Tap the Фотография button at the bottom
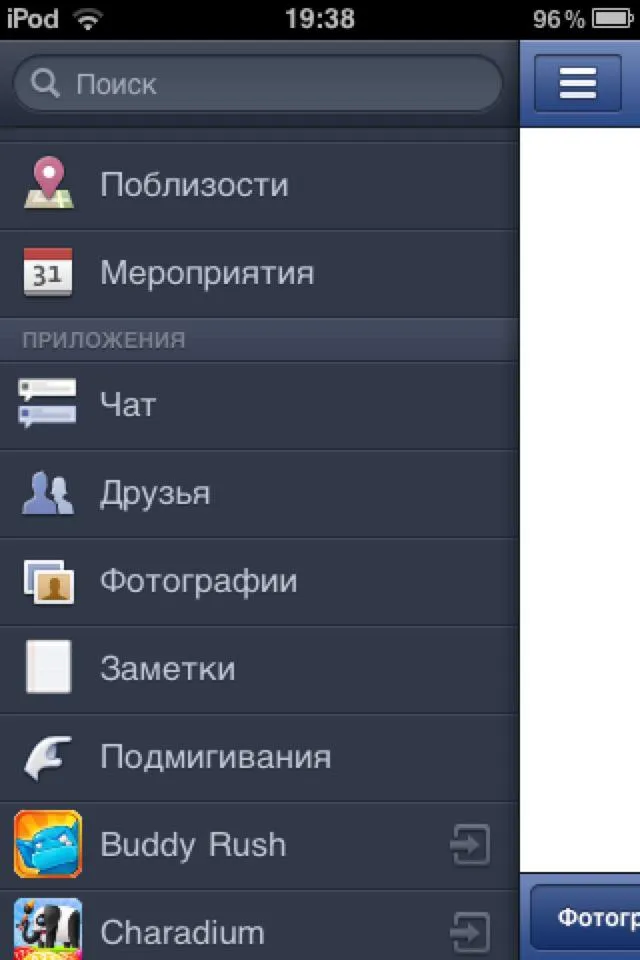The image size is (640, 960). pyautogui.click(x=590, y=917)
